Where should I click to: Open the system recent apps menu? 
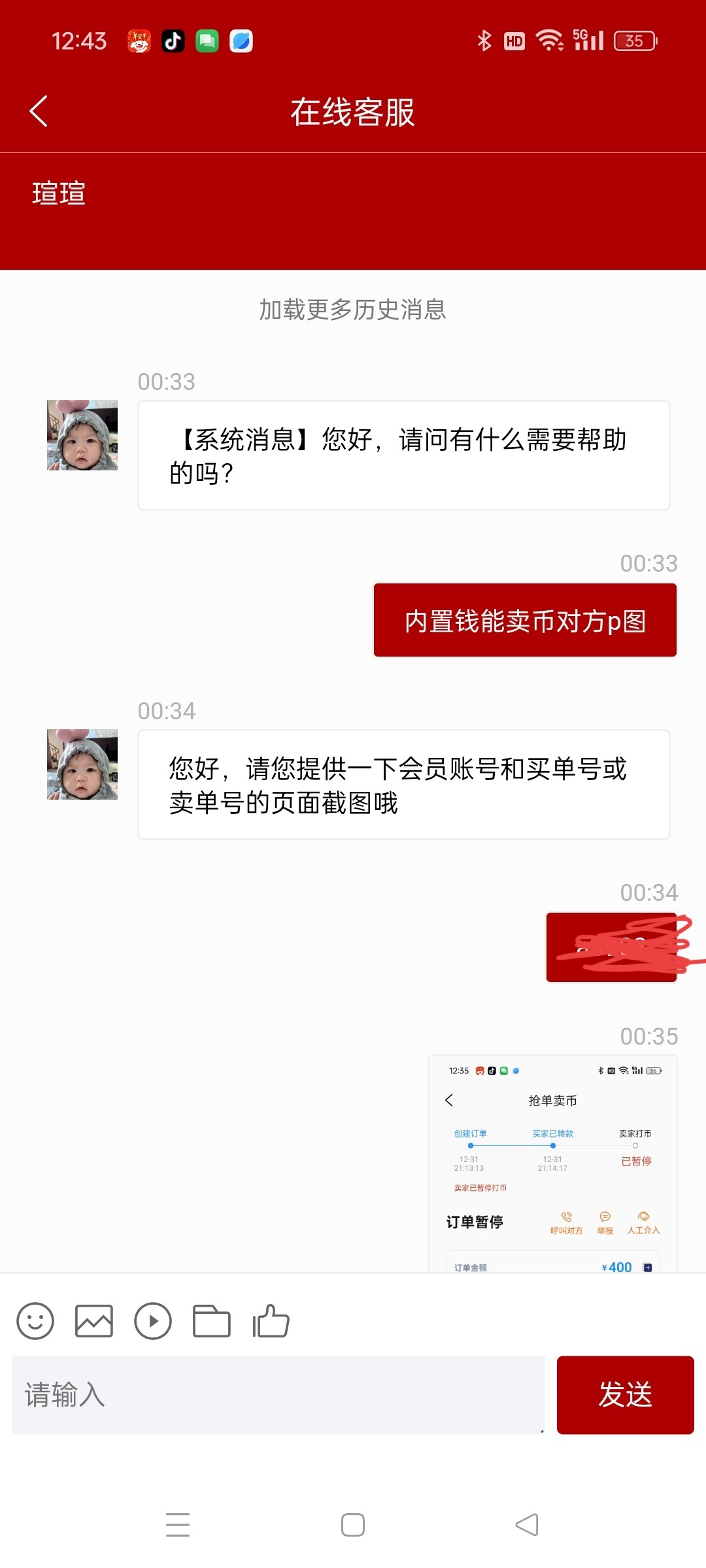[178, 1525]
